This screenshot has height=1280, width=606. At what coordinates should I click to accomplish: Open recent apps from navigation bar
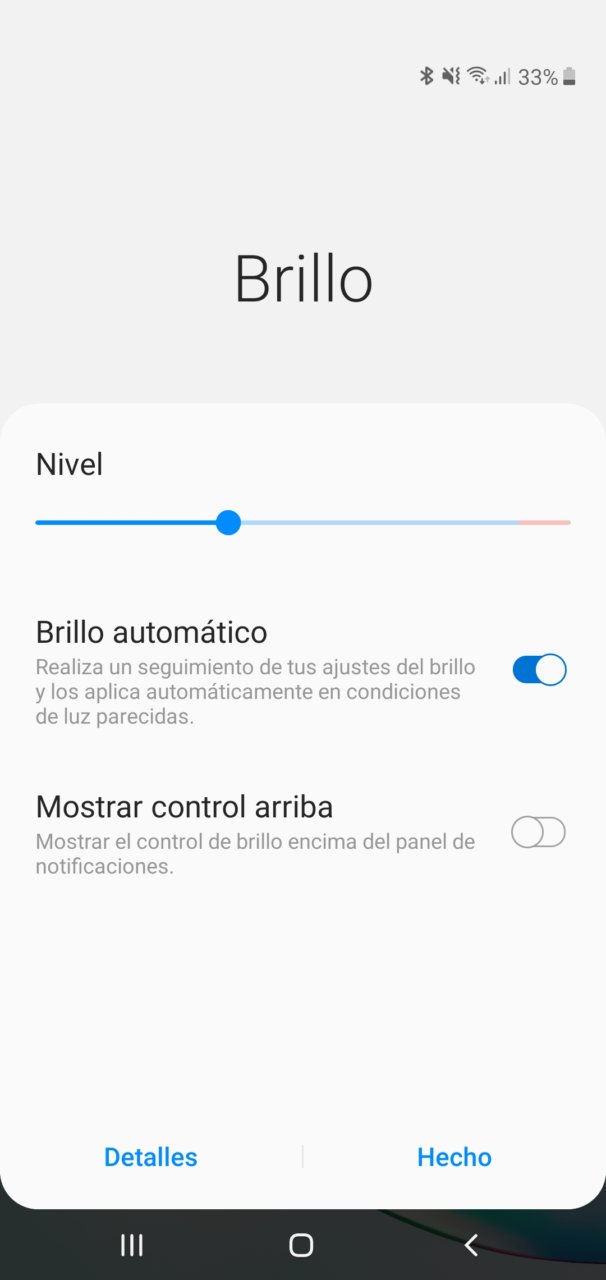(131, 1244)
